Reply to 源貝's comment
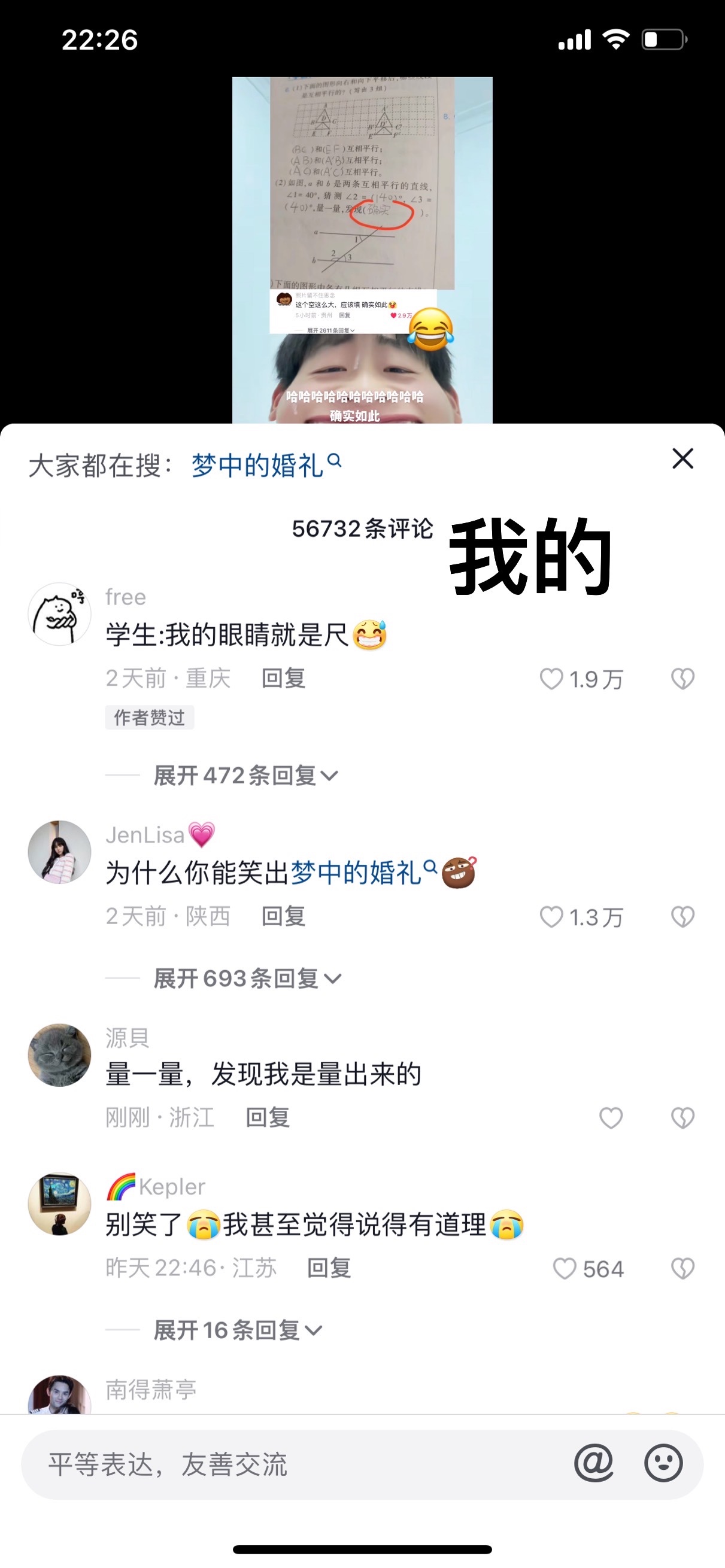The width and height of the screenshot is (725, 1568). 267,1117
